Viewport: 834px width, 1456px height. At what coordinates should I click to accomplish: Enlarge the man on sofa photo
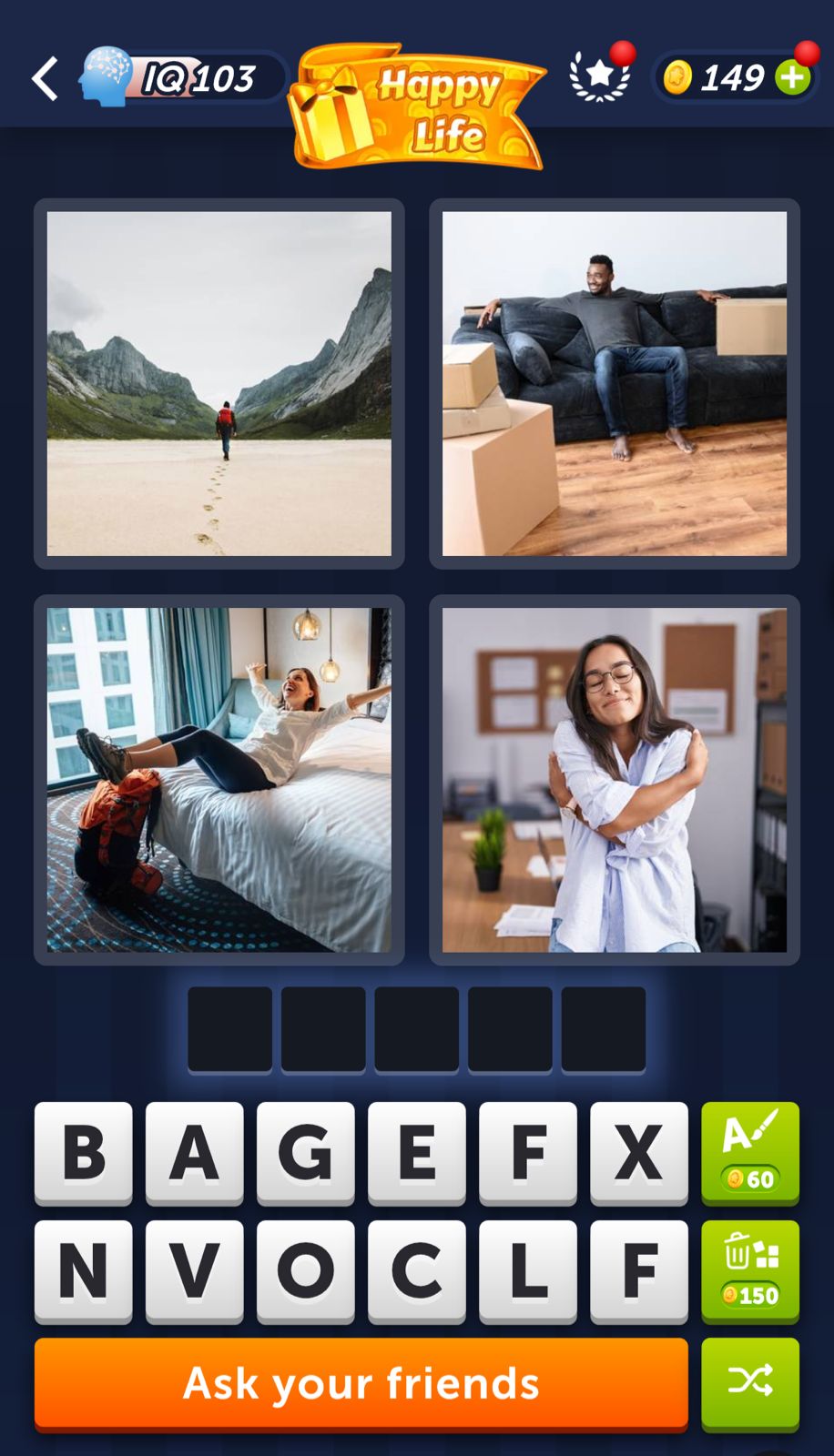tap(615, 384)
